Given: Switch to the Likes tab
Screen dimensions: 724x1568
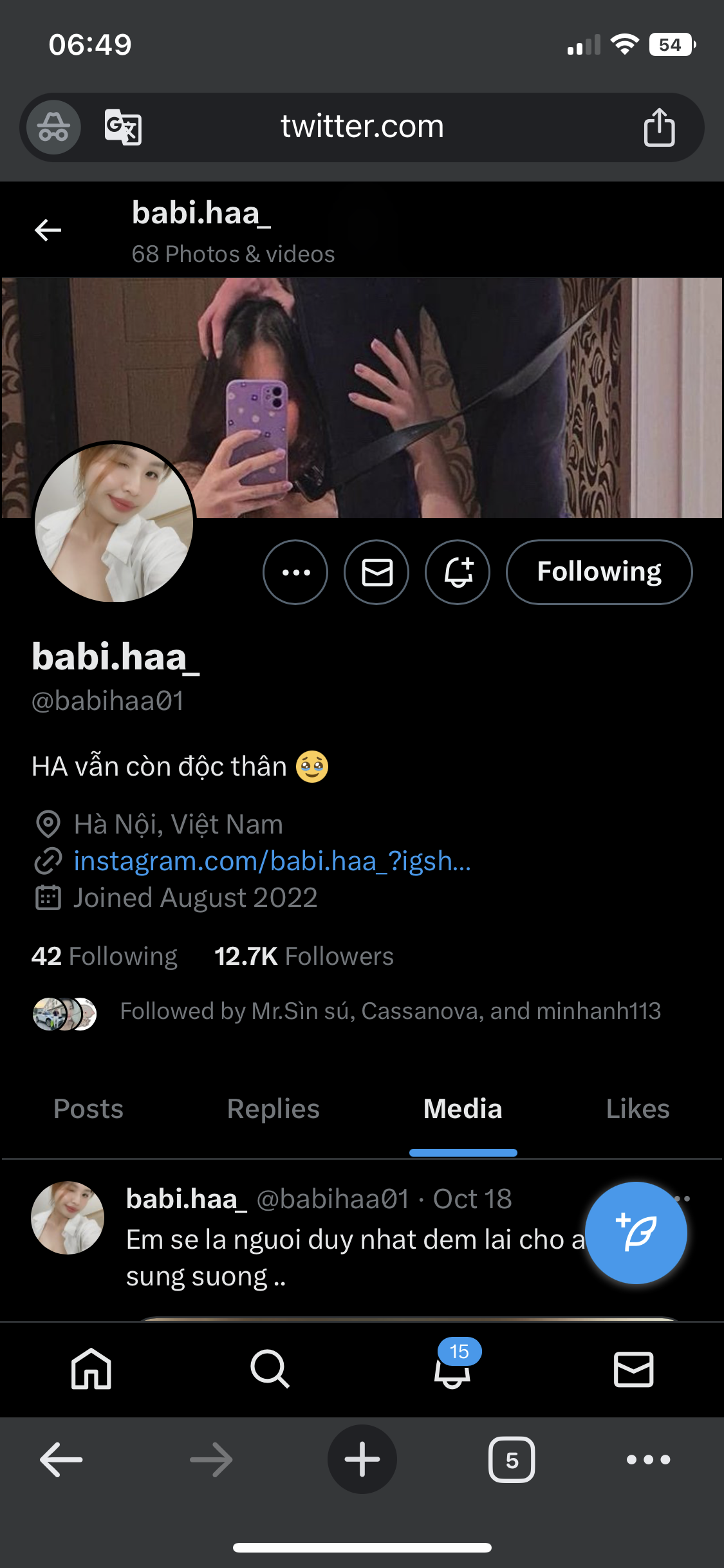Looking at the screenshot, I should click(637, 1109).
